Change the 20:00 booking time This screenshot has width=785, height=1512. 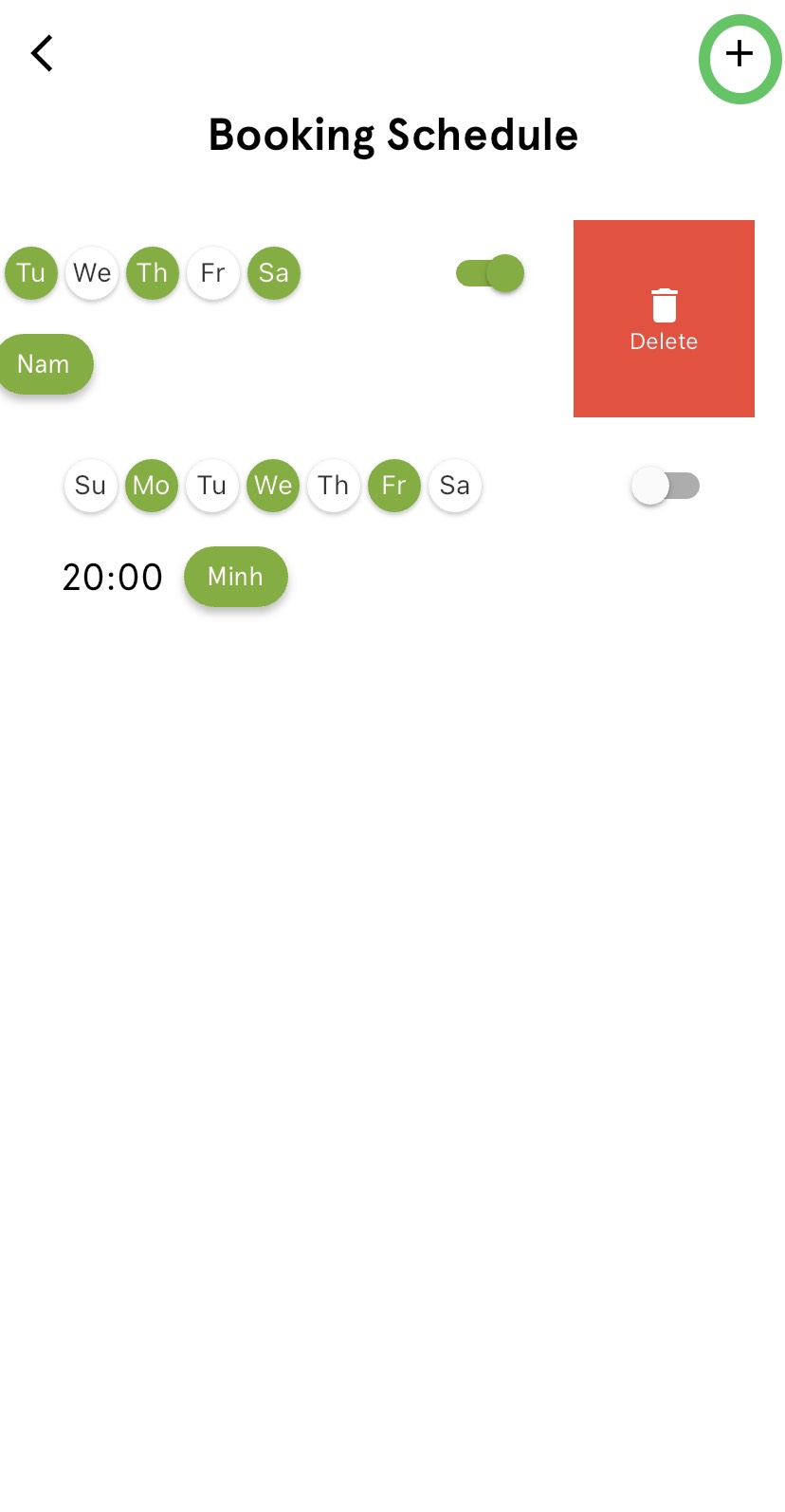click(x=113, y=577)
